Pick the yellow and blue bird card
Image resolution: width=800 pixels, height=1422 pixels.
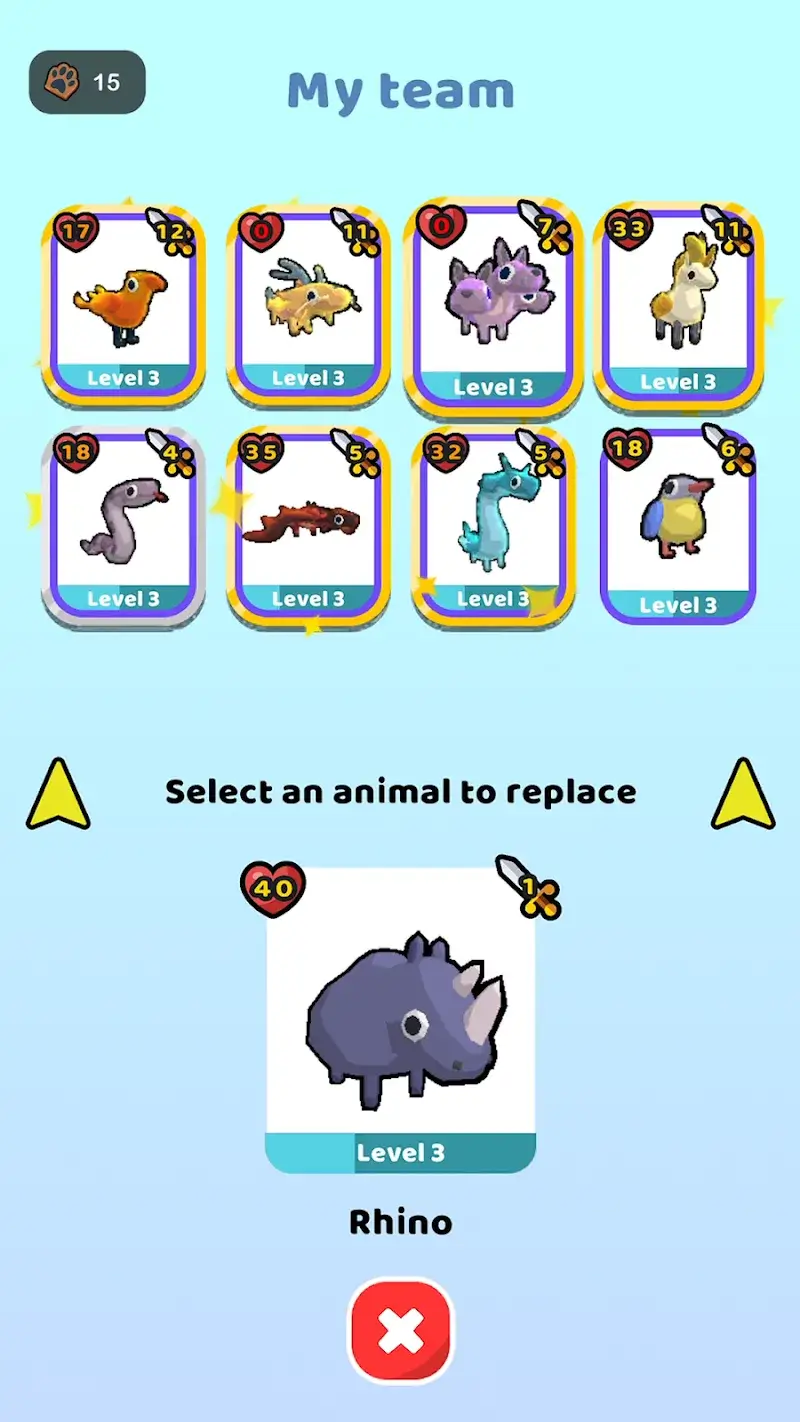point(677,527)
